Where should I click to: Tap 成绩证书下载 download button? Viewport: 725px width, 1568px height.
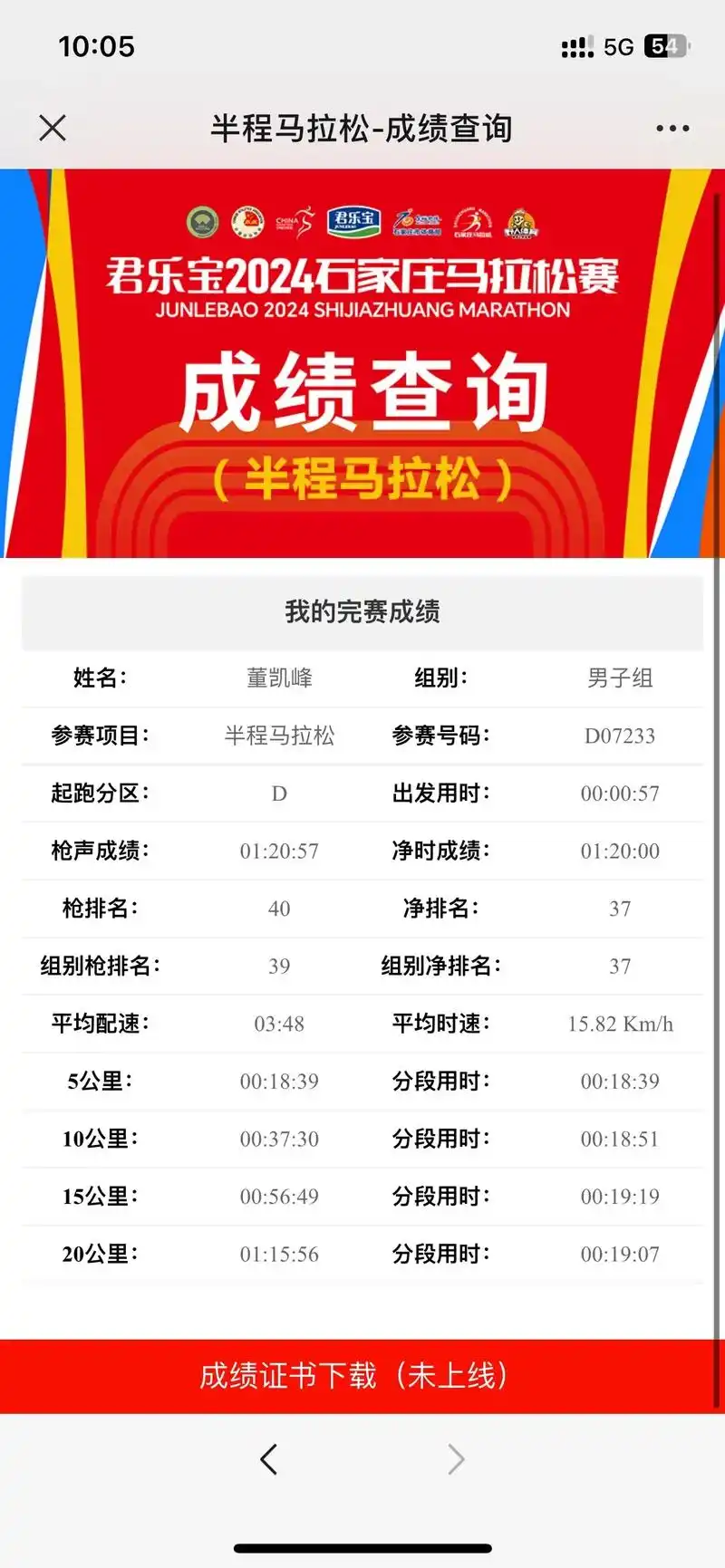362,1376
